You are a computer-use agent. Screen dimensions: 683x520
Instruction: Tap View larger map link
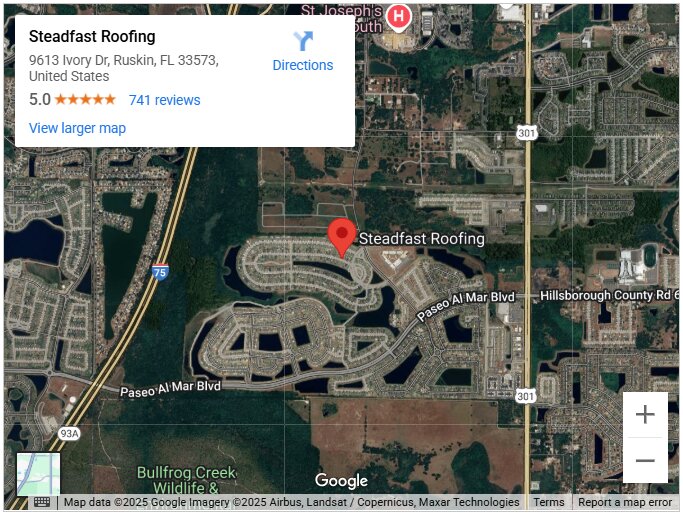[x=77, y=128]
